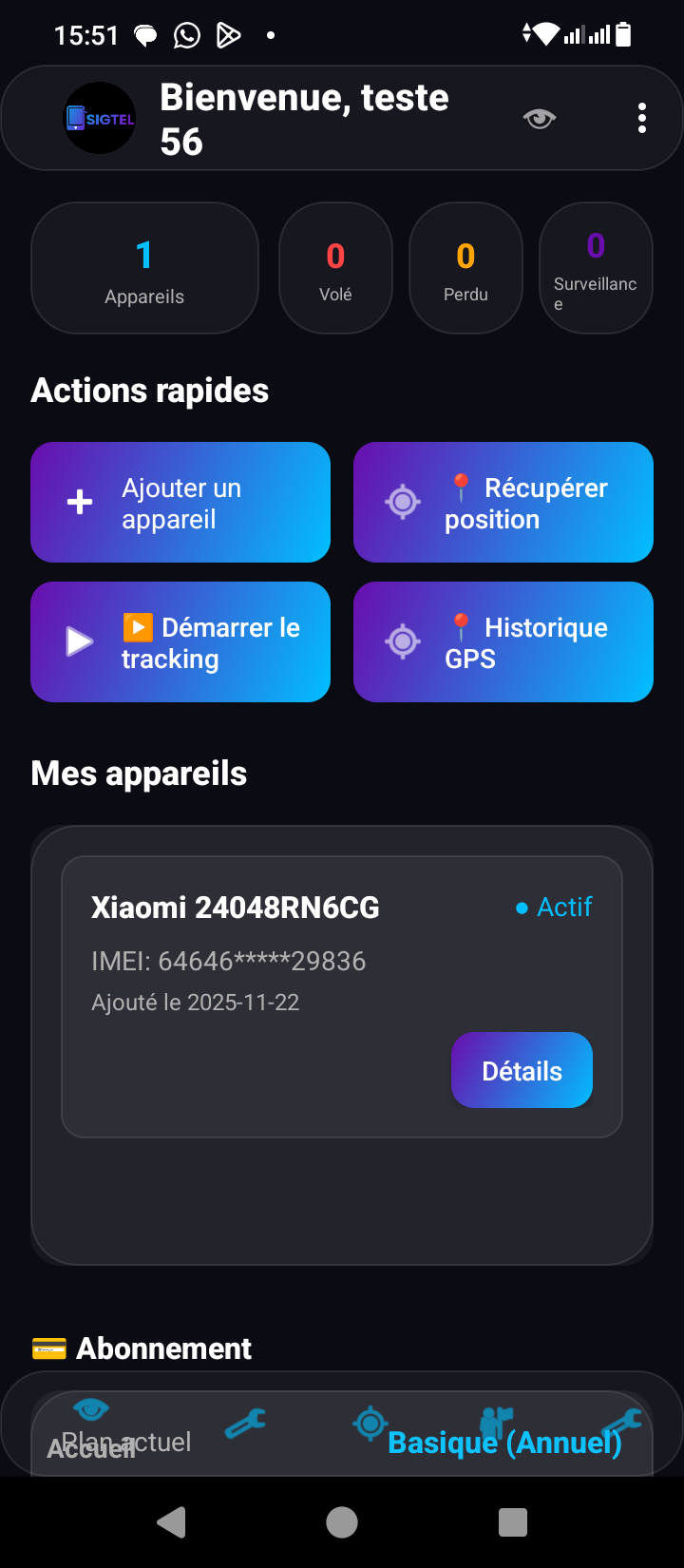Image resolution: width=684 pixels, height=1568 pixels.
Task: Click the play icon on Démarrer le tracking
Action: pyautogui.click(x=79, y=641)
